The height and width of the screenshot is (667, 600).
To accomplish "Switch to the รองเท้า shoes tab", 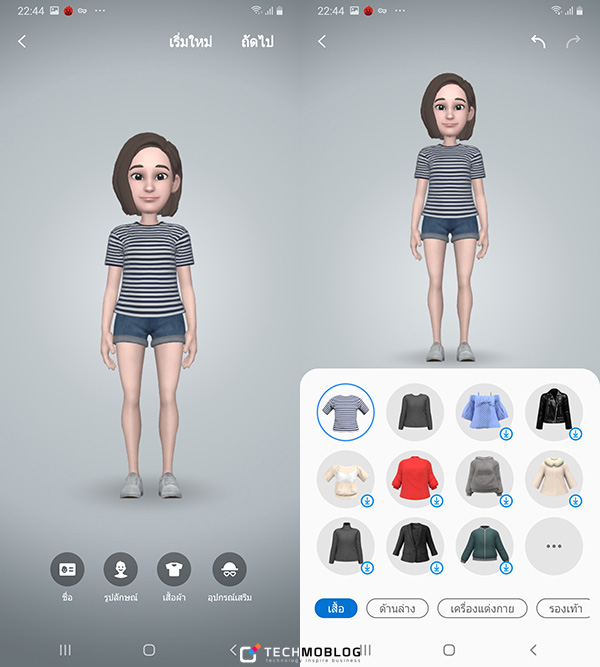I will [x=564, y=608].
